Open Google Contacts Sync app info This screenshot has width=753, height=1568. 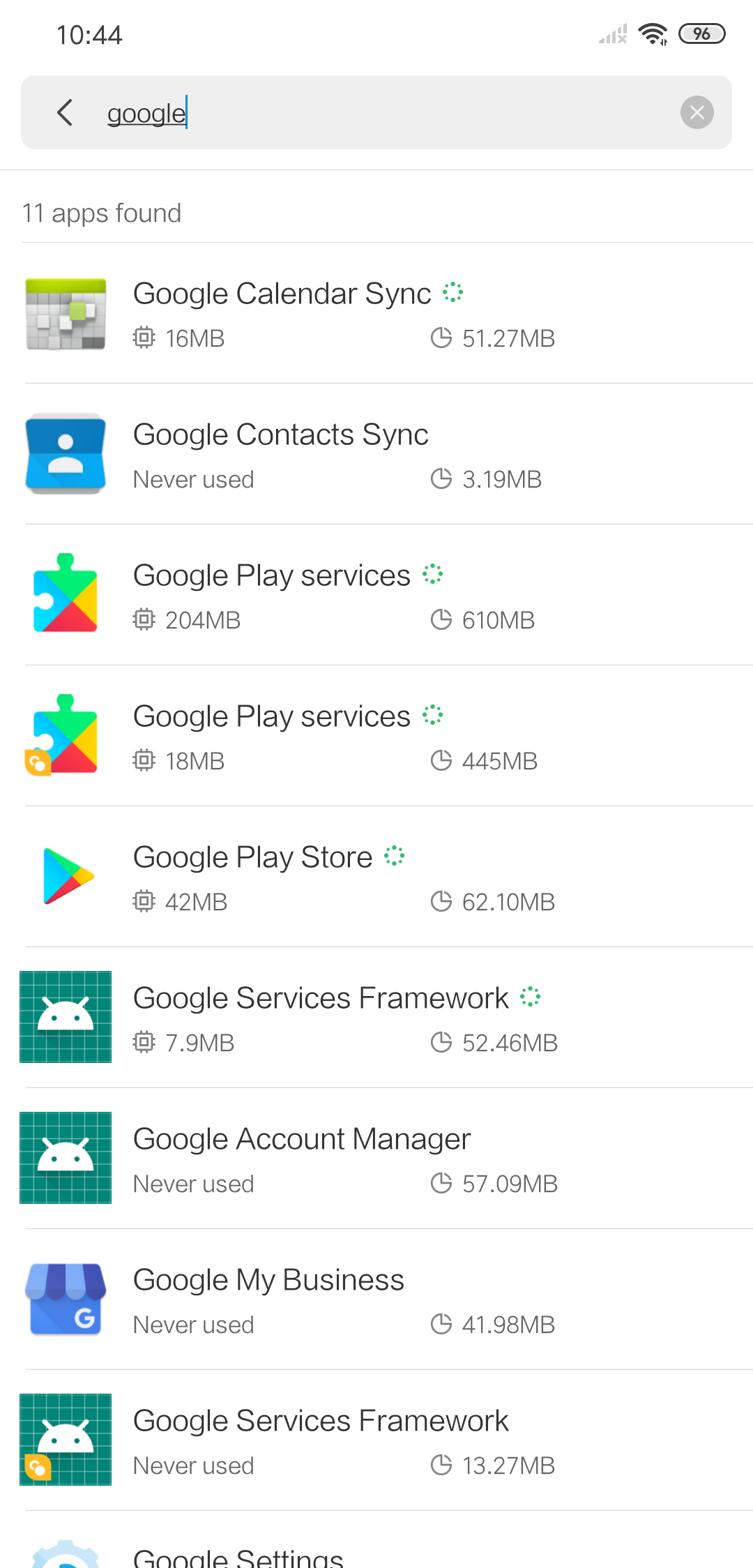tap(376, 455)
